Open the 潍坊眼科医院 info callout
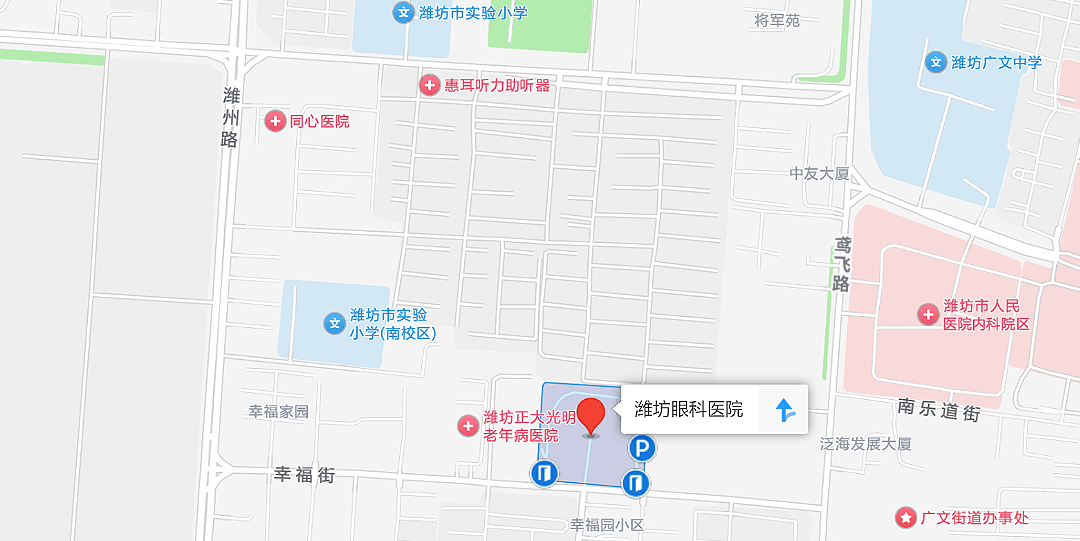This screenshot has height=541, width=1080. coord(689,409)
